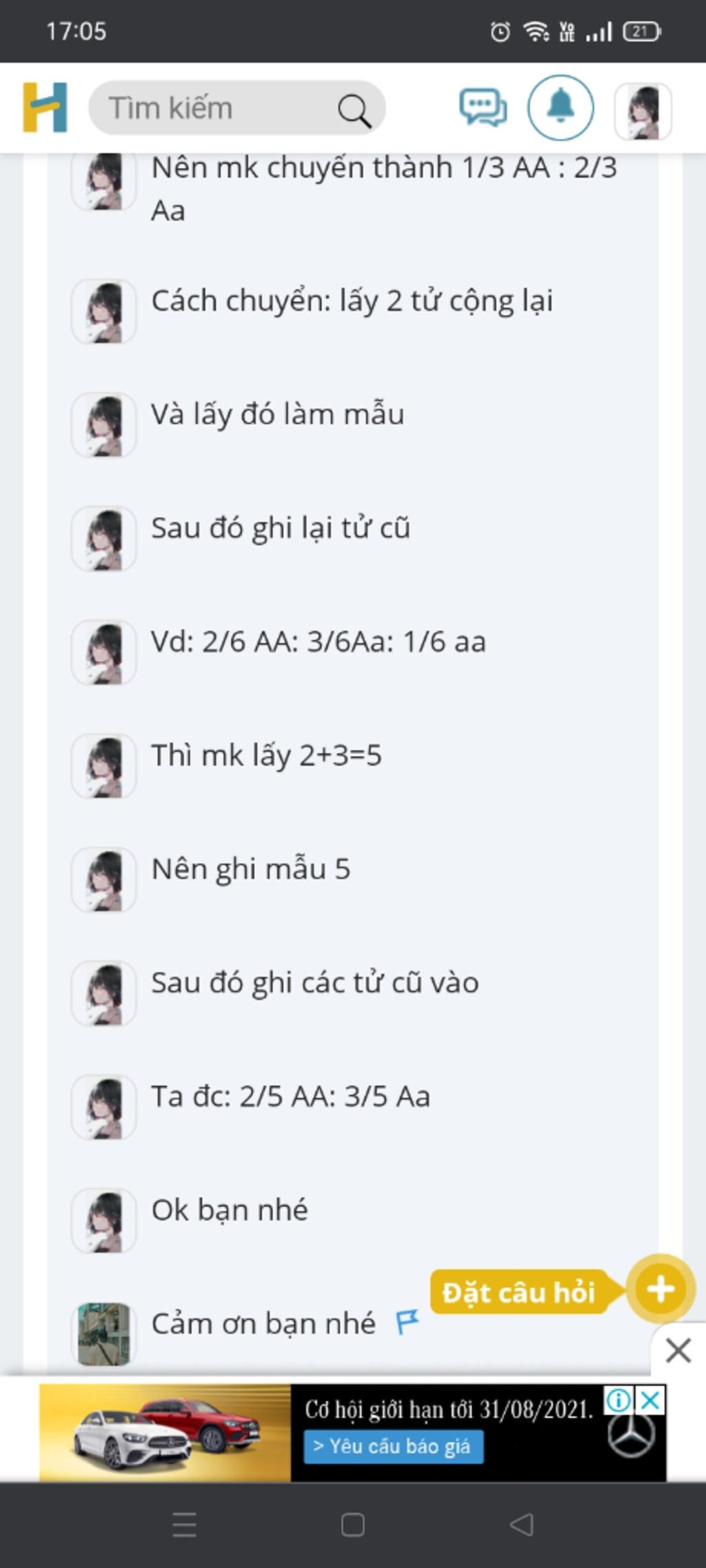Open the messages chat icon
This screenshot has height=1568, width=706.
coord(483,108)
